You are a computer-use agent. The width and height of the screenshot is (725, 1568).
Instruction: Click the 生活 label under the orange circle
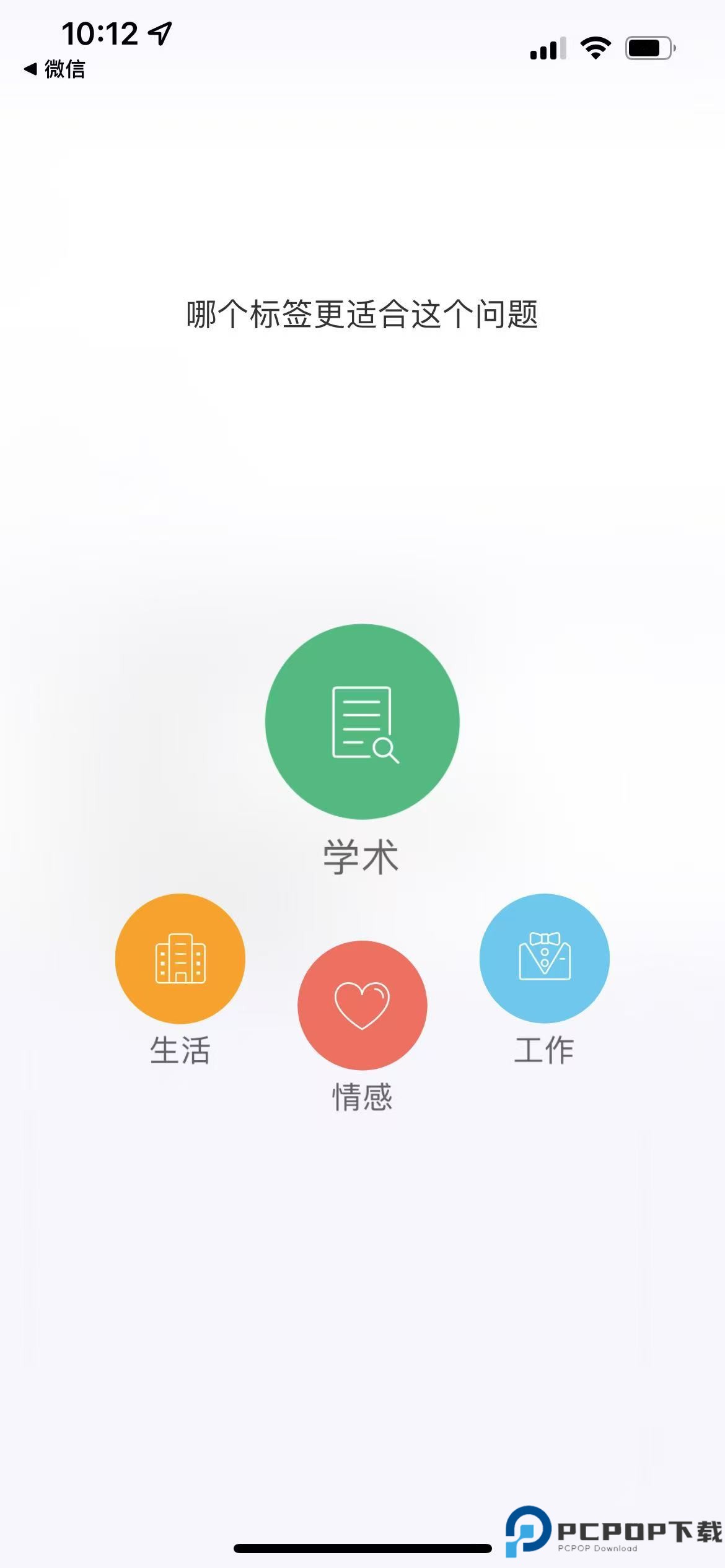tap(181, 1049)
